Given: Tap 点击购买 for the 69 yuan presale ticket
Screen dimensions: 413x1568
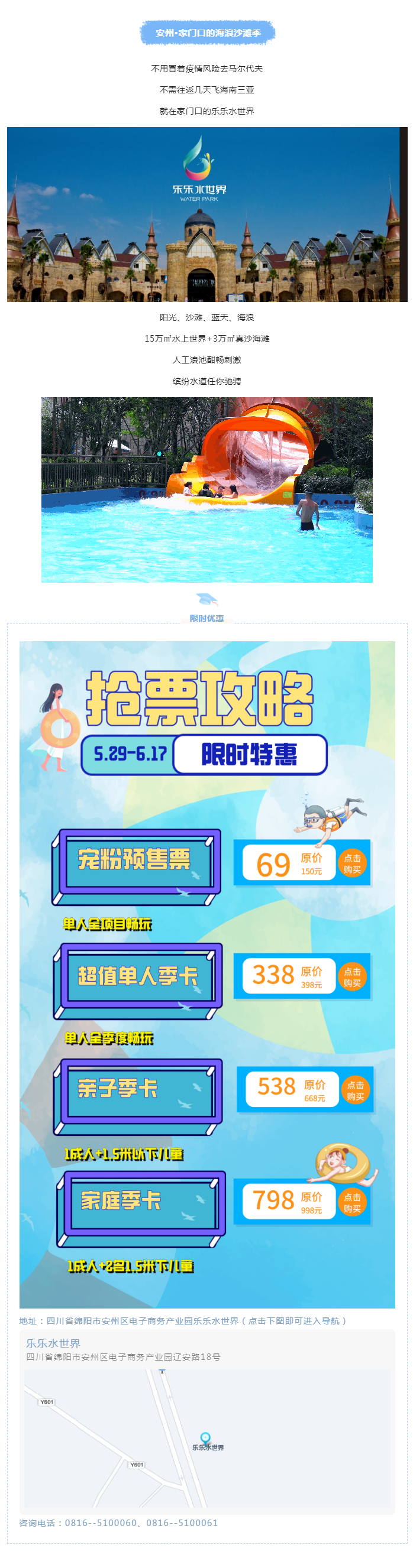Looking at the screenshot, I should tap(352, 863).
